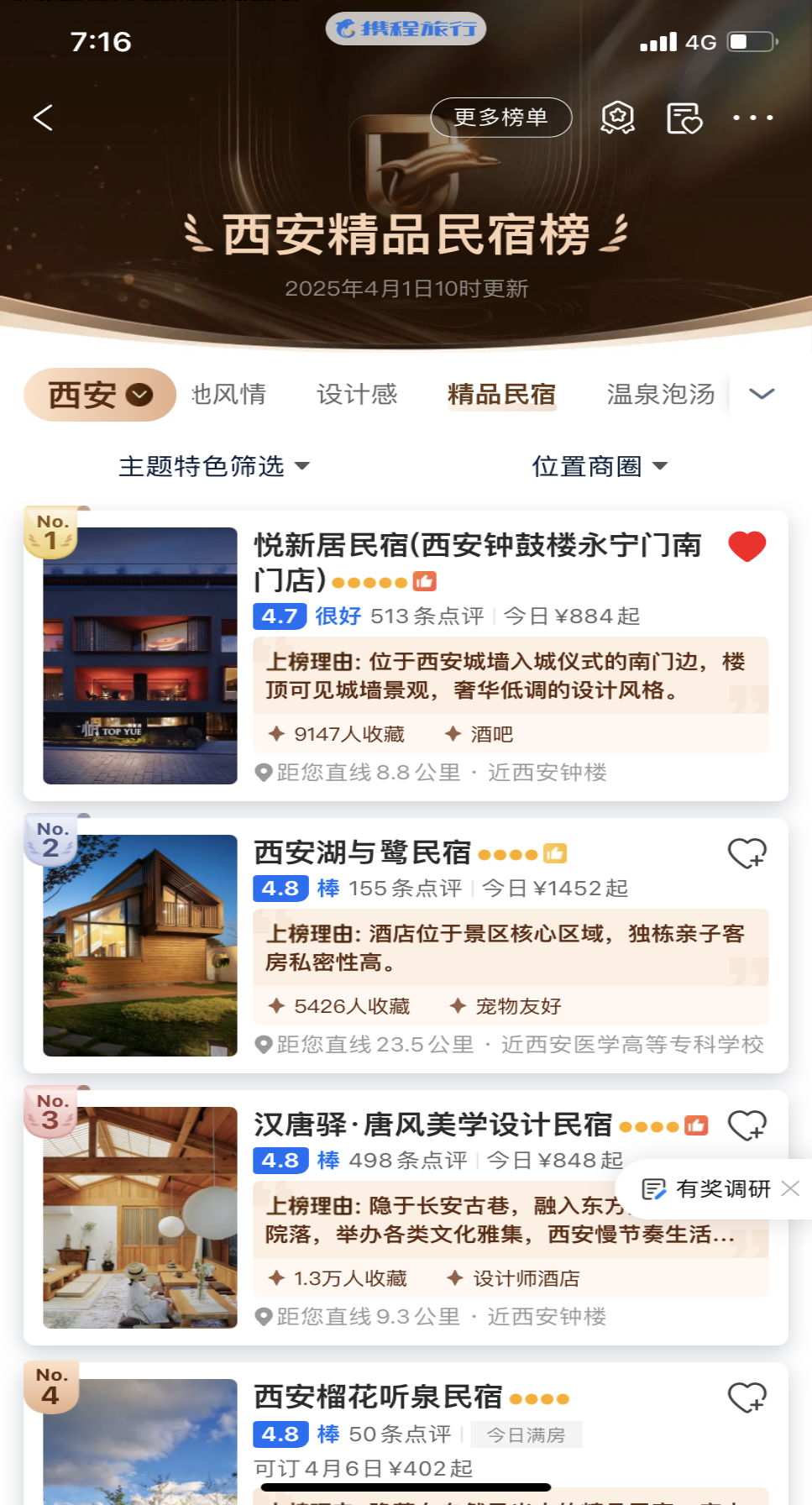This screenshot has height=1505, width=812.
Task: Favorite 西安湖与鹭民宿 with the heart icon
Action: pos(747,853)
